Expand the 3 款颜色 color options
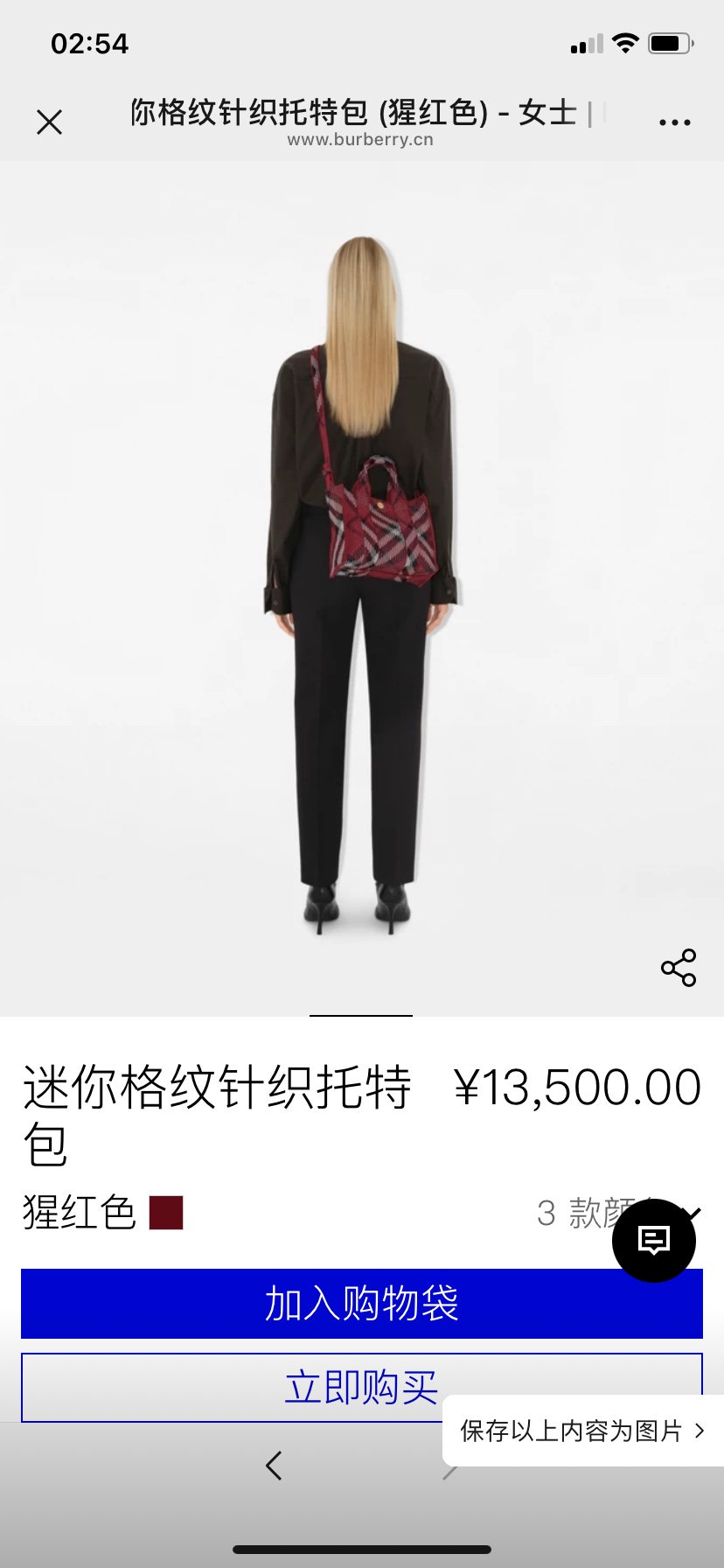 pyautogui.click(x=577, y=1213)
